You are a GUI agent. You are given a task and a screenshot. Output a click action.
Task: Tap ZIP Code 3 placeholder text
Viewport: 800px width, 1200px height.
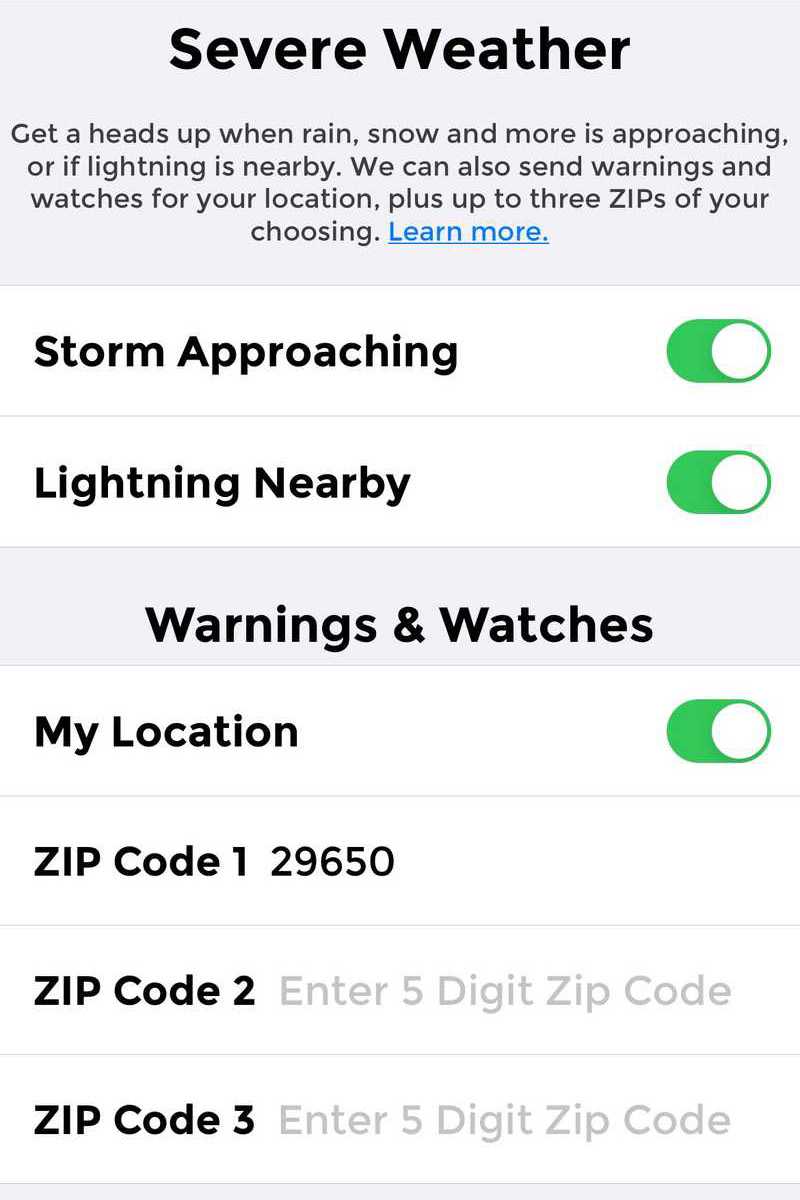click(506, 1120)
